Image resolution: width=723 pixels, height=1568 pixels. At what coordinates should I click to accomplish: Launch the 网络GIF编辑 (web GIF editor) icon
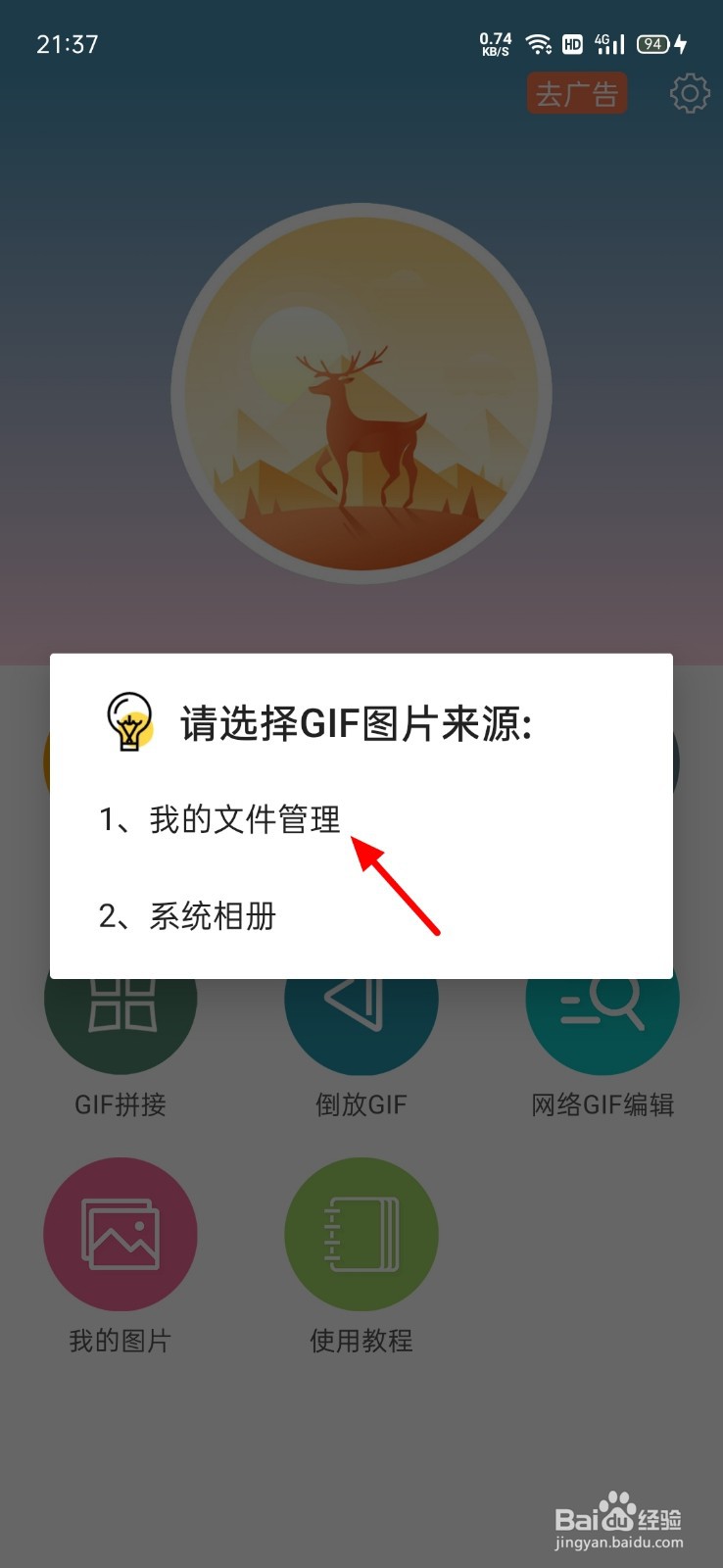[602, 1000]
